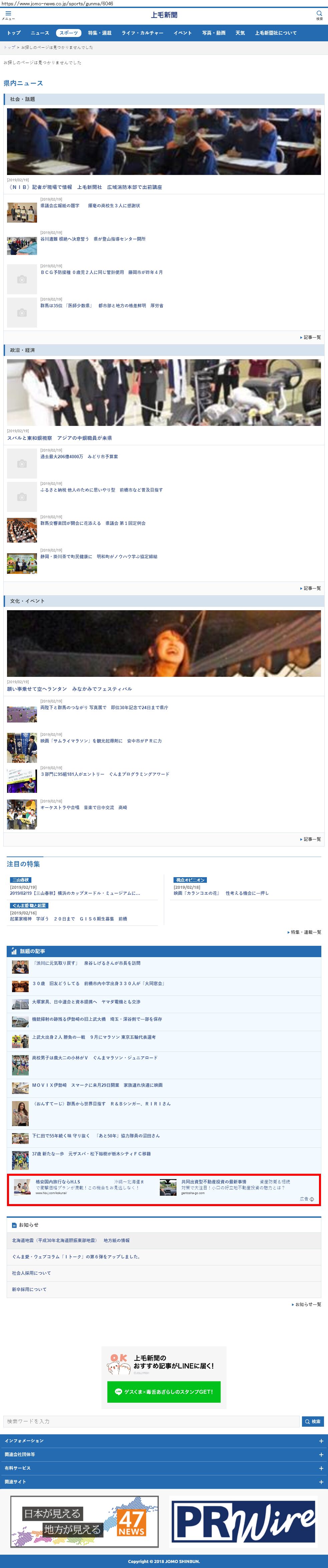
Task: Open 上毛新聞社について in navigation
Action: pyautogui.click(x=276, y=33)
